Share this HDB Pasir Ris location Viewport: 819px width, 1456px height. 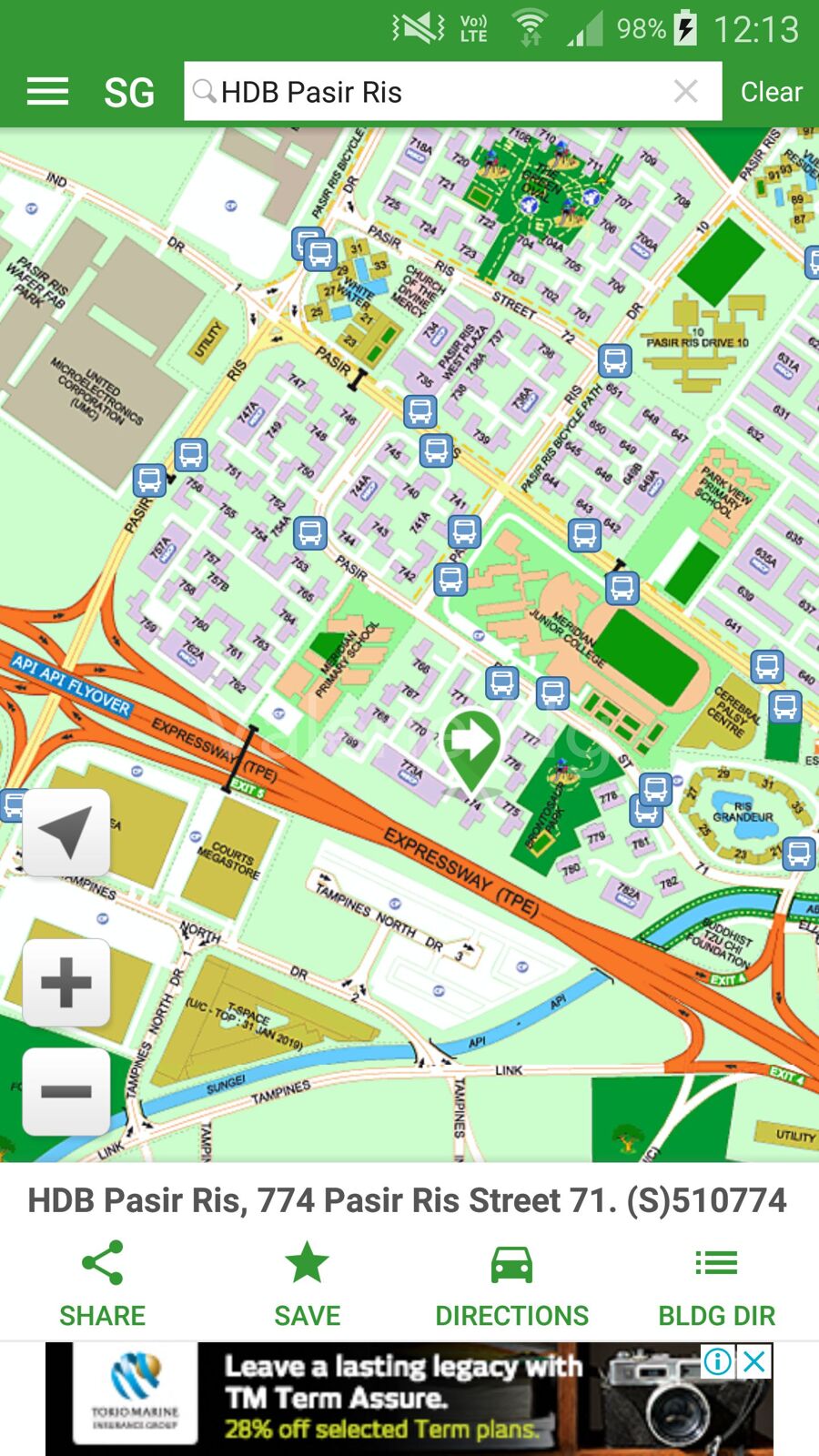102,1283
